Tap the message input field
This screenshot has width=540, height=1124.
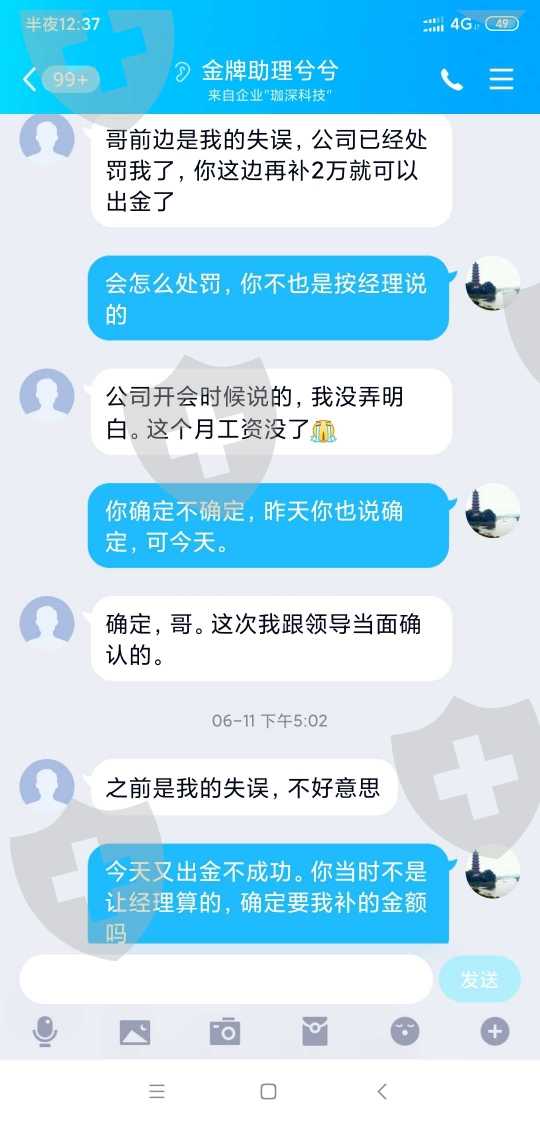coord(226,978)
